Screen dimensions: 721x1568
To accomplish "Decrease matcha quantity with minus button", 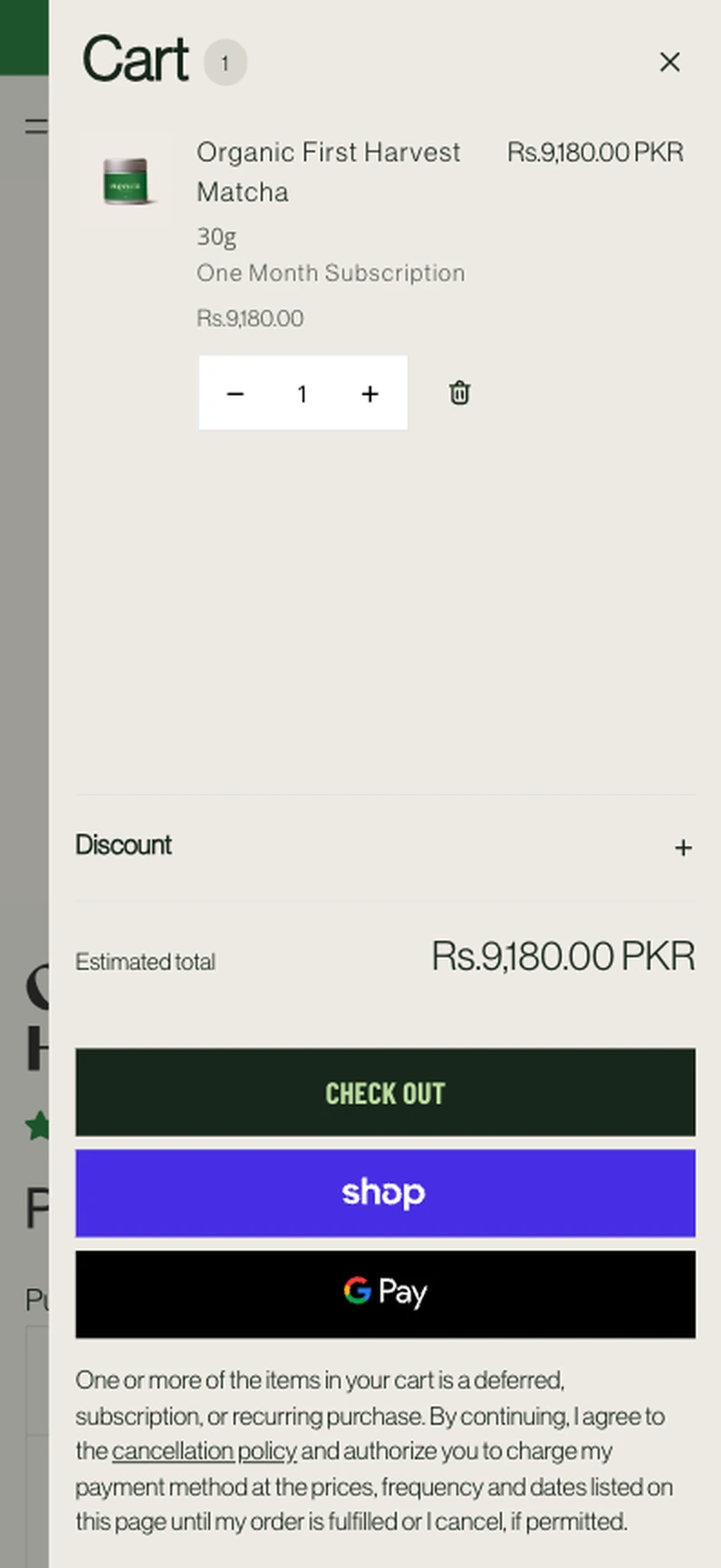I will 236,393.
